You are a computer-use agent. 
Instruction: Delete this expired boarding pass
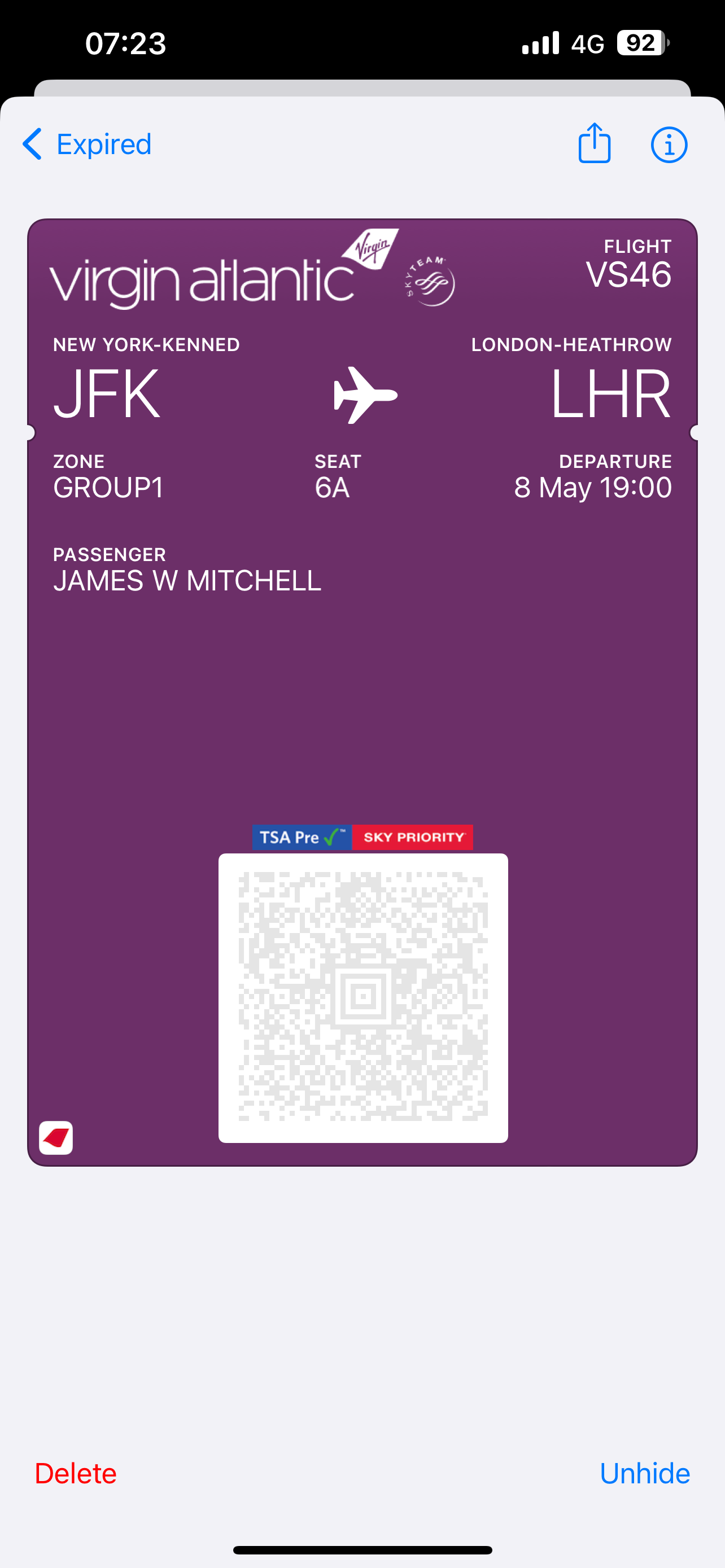point(76,1474)
